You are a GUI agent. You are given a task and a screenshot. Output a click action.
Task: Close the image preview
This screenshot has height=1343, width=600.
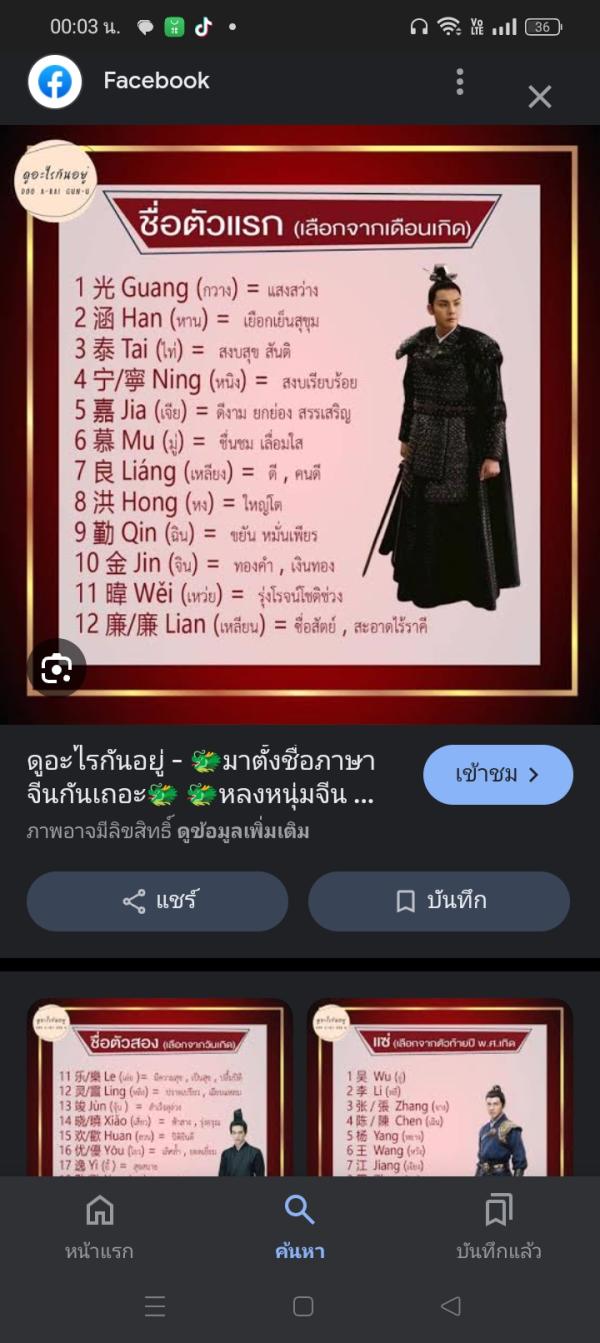(540, 96)
